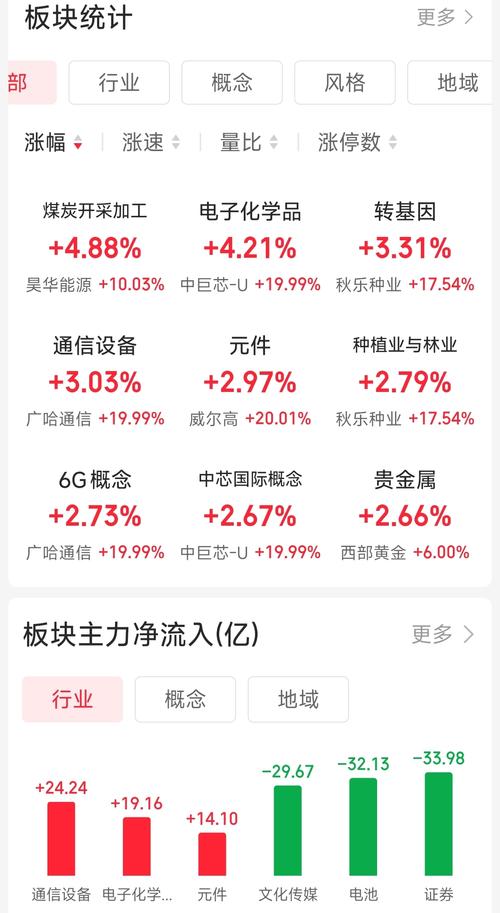Sort sectors by 涨速
The height and width of the screenshot is (913, 500).
click(x=151, y=142)
